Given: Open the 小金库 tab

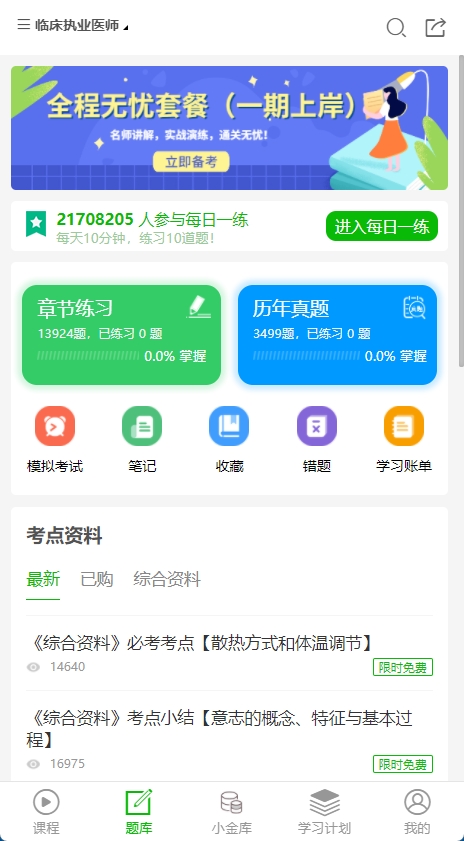Looking at the screenshot, I should [x=231, y=812].
